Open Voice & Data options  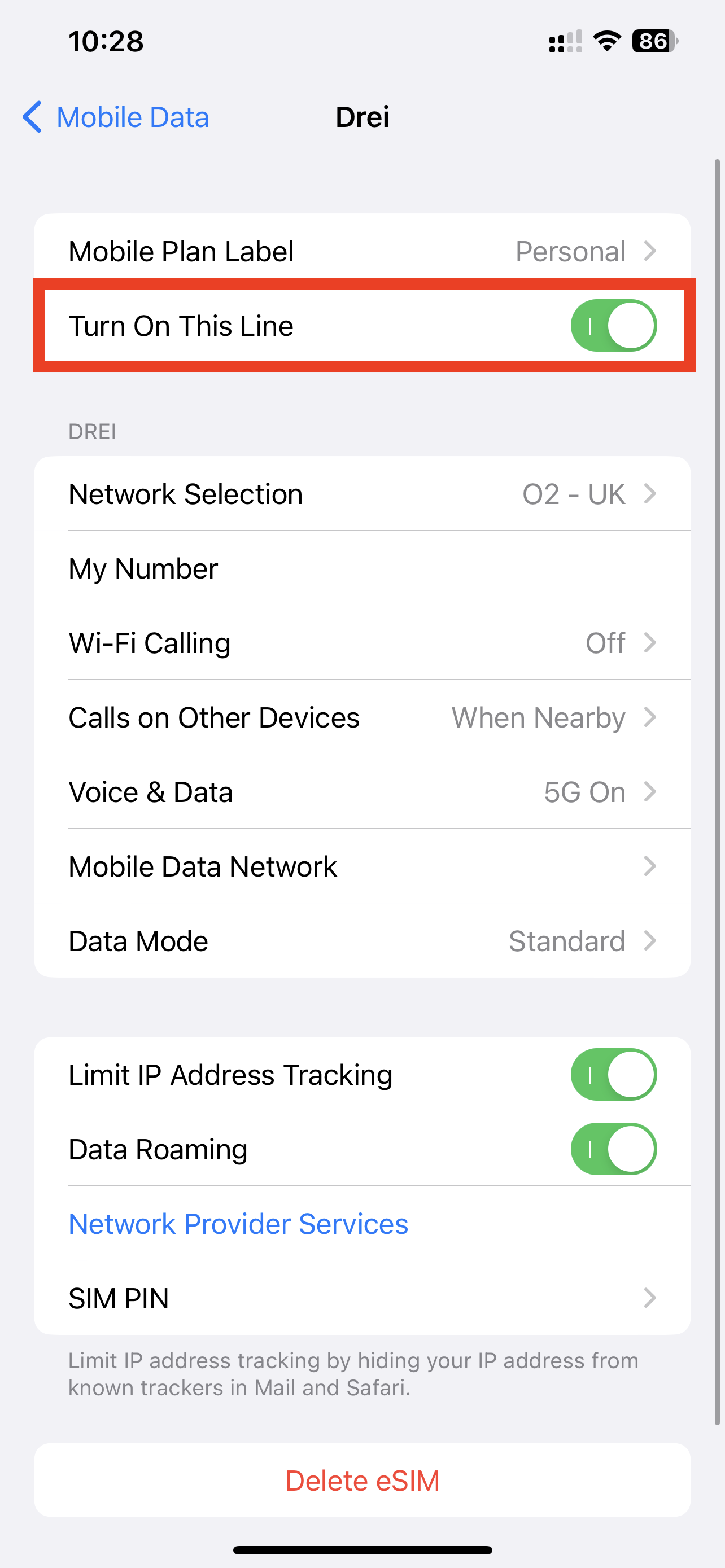tap(362, 792)
